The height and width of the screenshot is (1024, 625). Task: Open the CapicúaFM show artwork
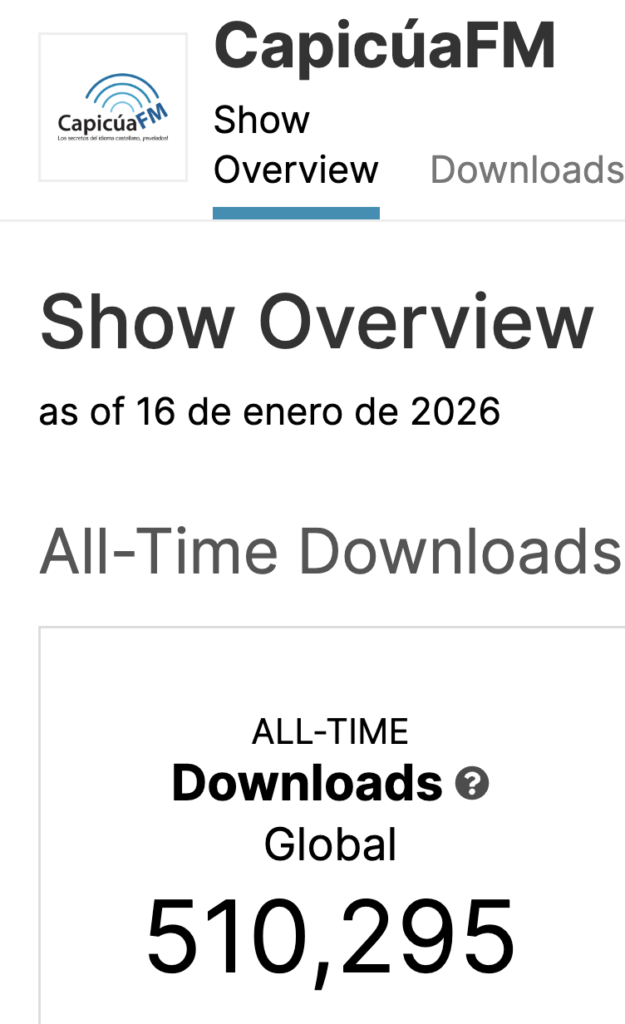(x=113, y=108)
